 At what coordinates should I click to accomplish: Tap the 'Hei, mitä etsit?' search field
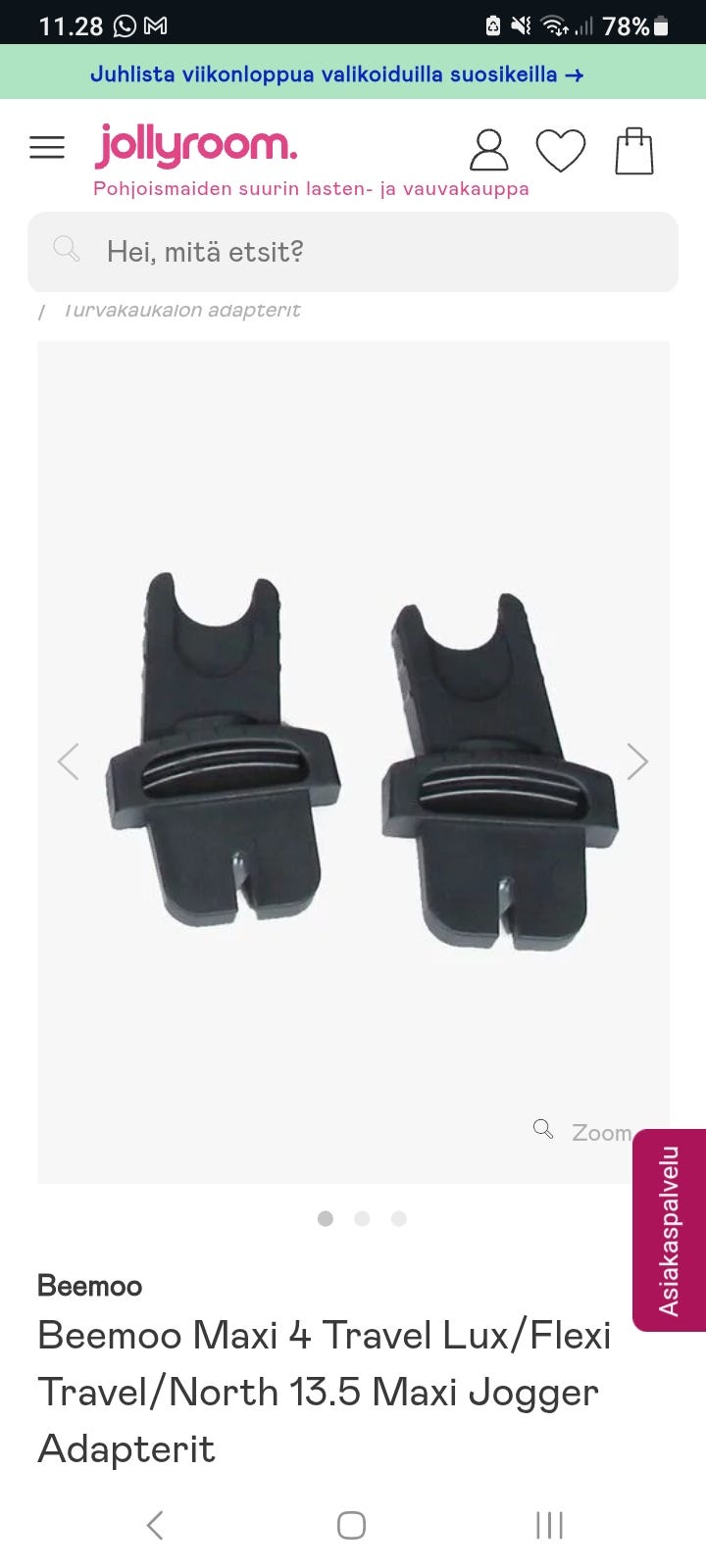tap(353, 252)
